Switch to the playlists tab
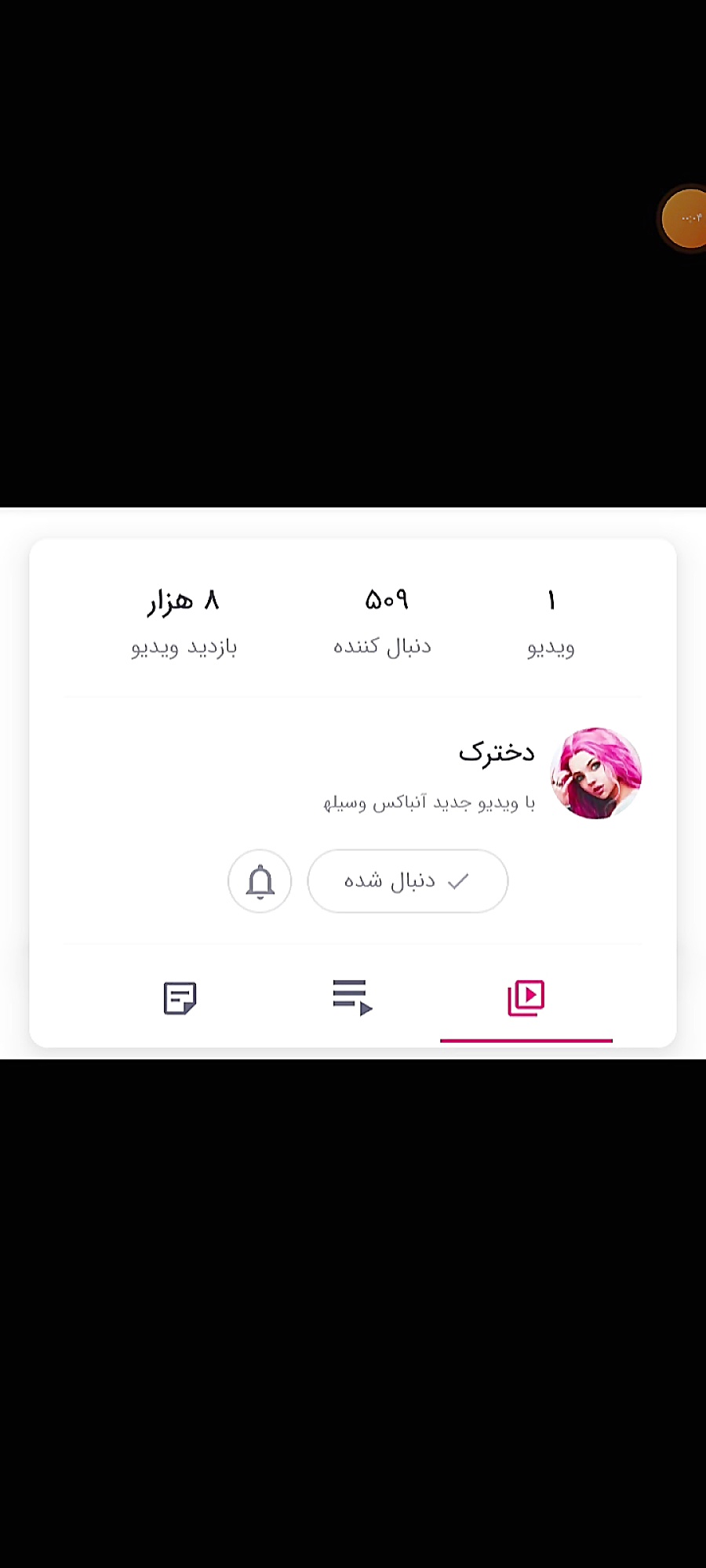Image resolution: width=706 pixels, height=1568 pixels. [352, 997]
